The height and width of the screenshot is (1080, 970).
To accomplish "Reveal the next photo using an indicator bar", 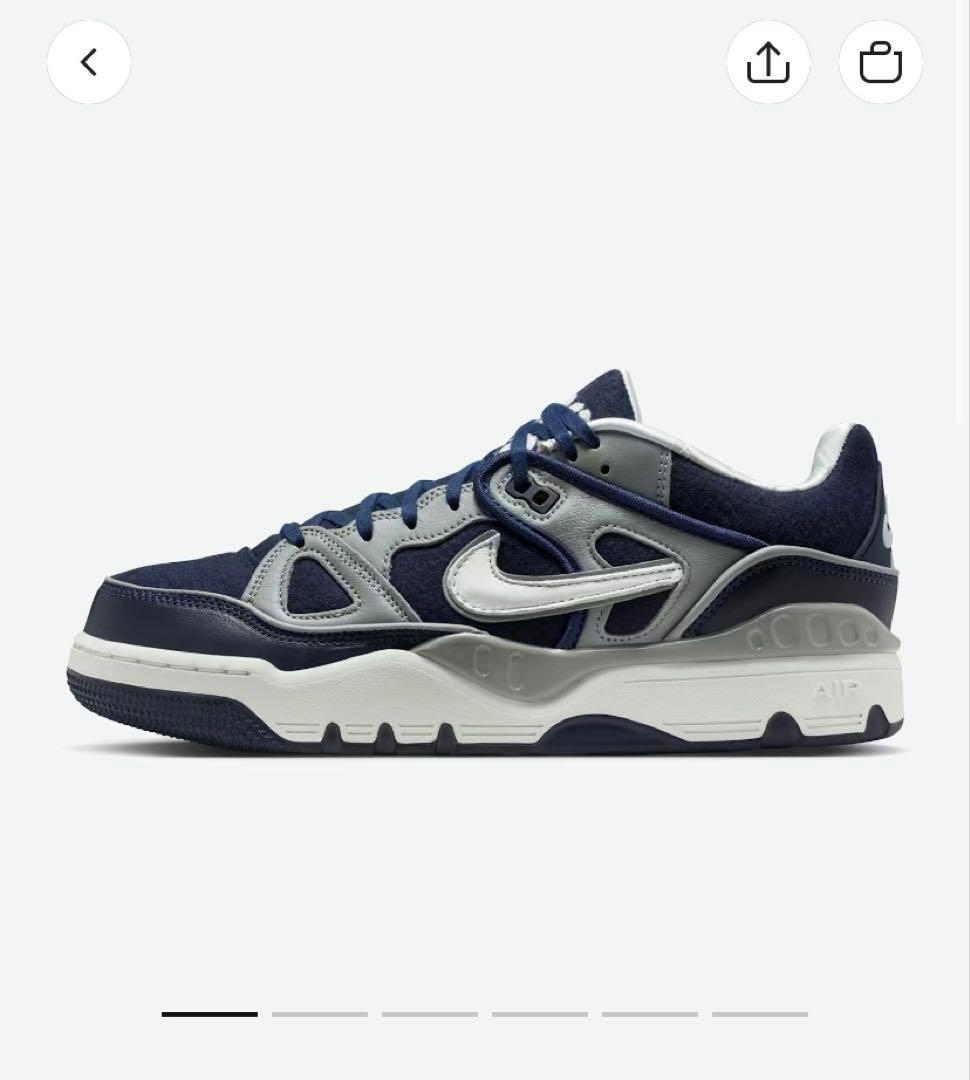I will click(x=319, y=1013).
